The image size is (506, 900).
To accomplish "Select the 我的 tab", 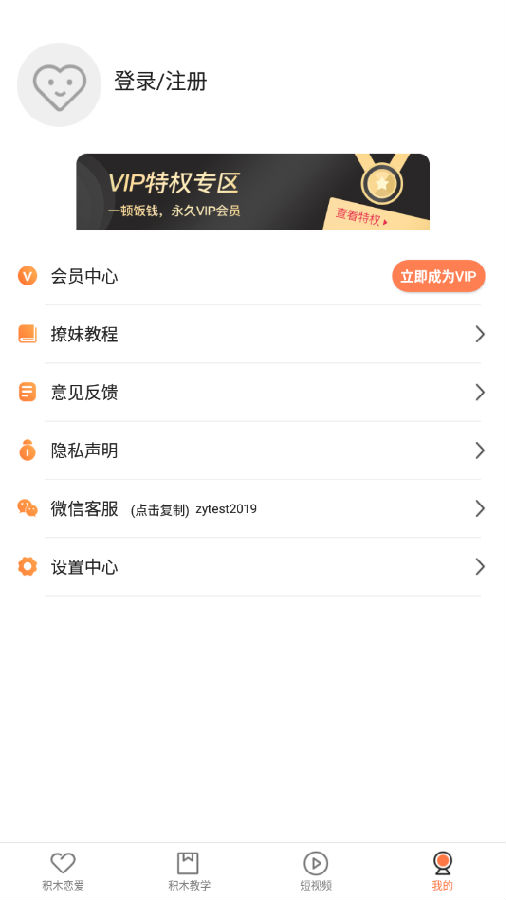I will coord(442,871).
